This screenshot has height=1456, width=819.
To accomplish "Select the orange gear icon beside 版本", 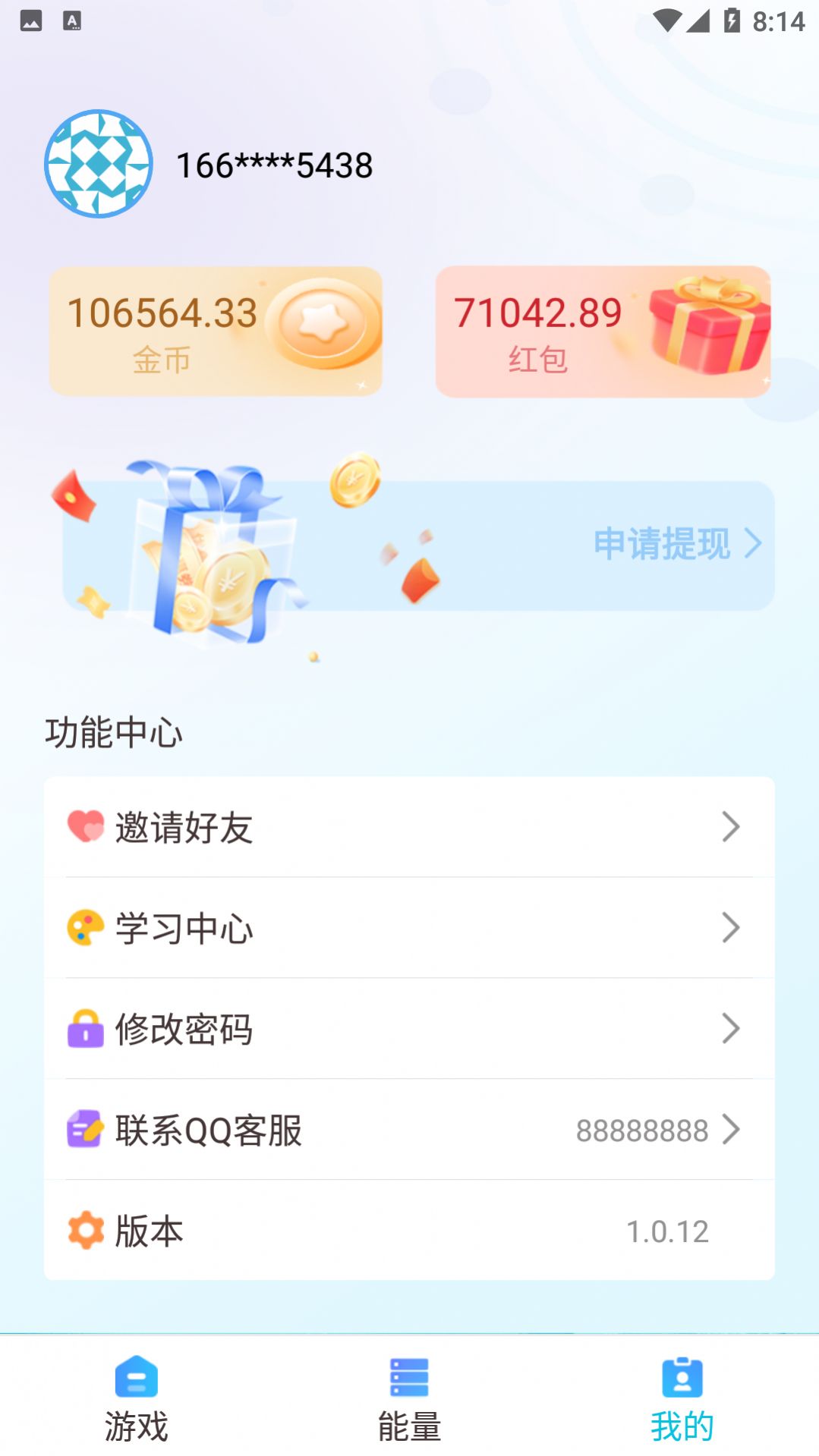I will point(86,1231).
